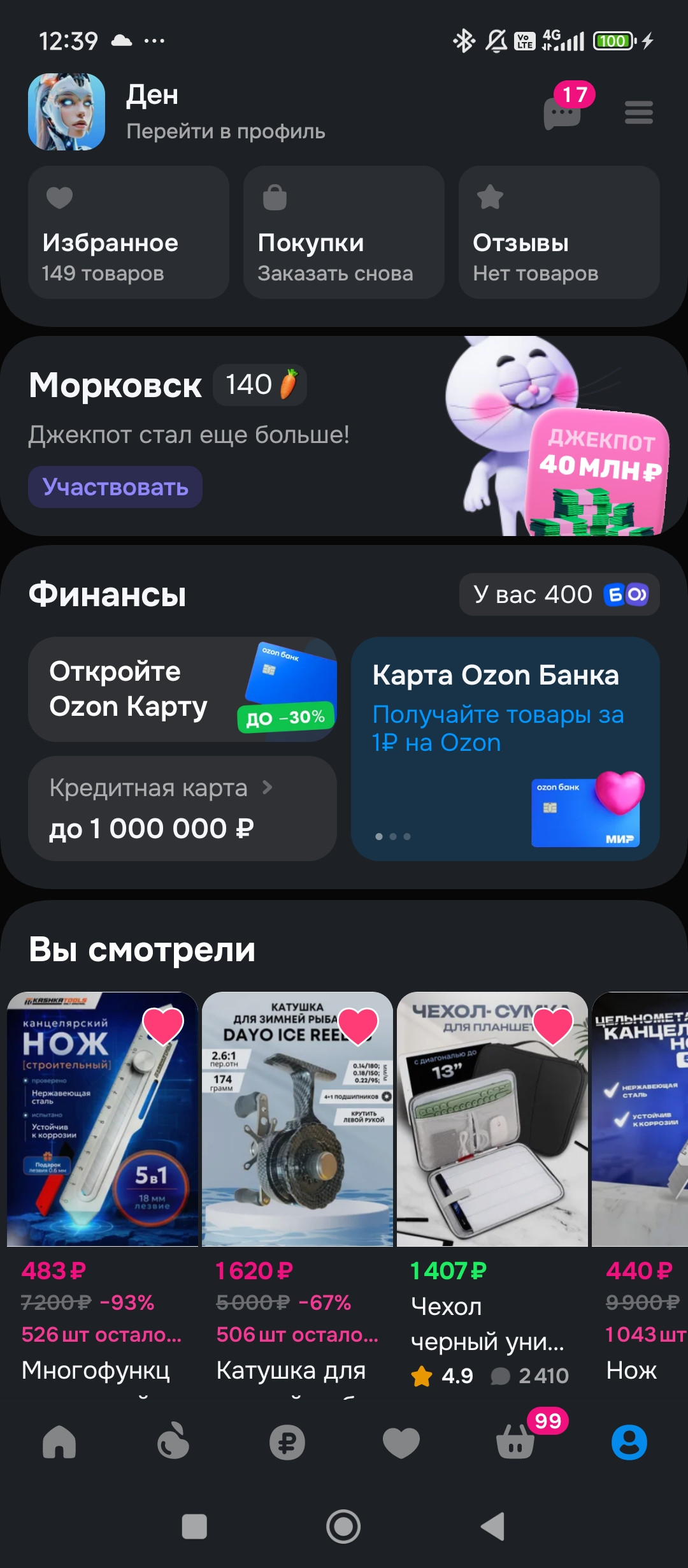
Task: Open the Отзывы card
Action: click(559, 233)
